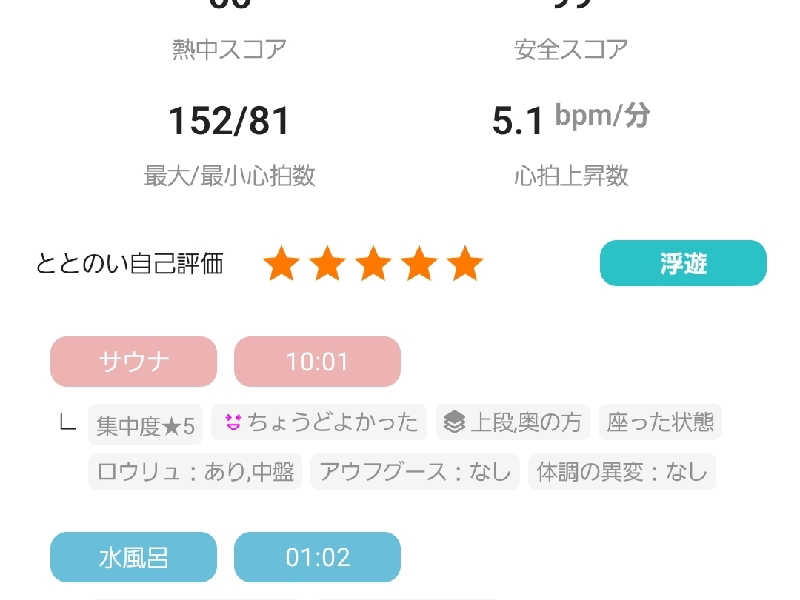The width and height of the screenshot is (800, 600).
Task: Set ととのい自己評価 to five stars
Action: coord(465,265)
